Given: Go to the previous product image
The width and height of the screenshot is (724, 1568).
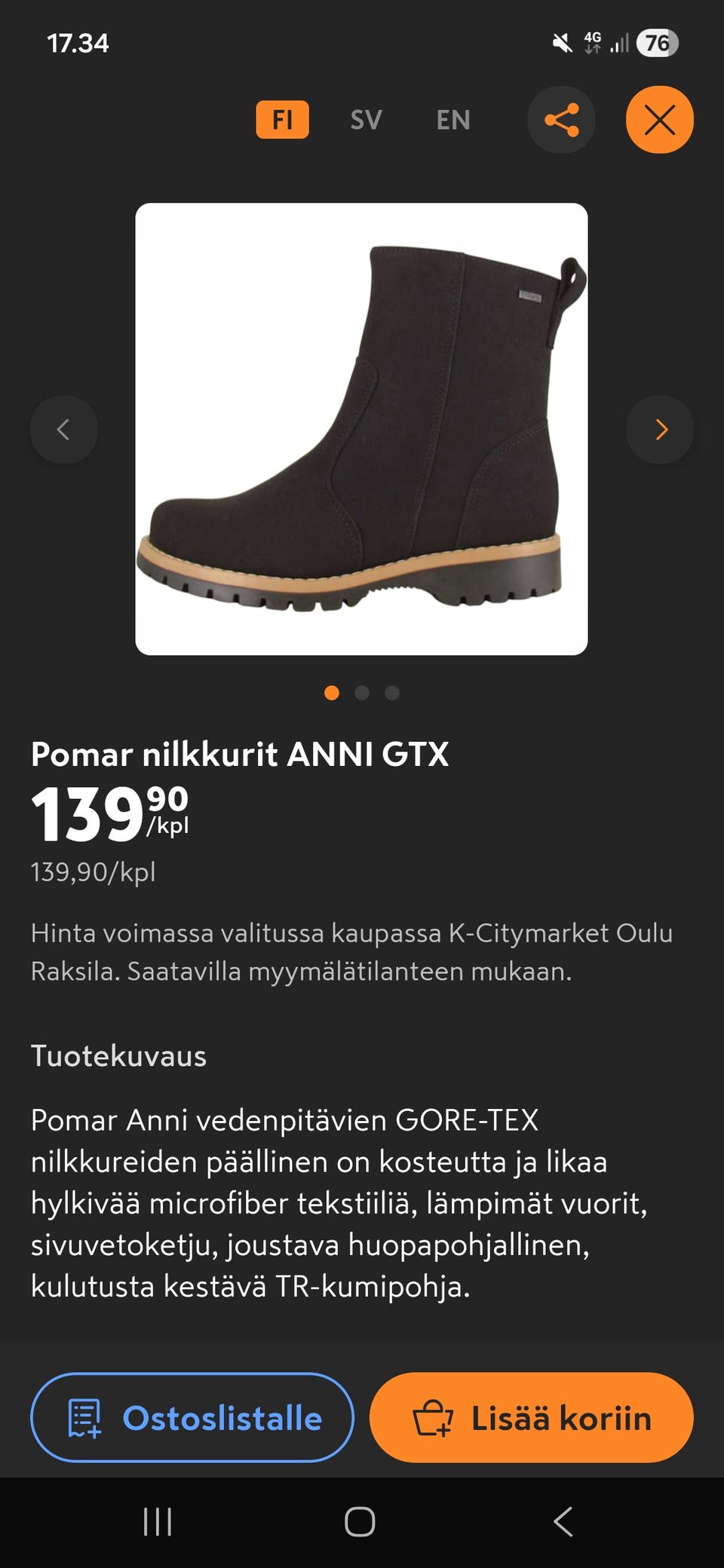Looking at the screenshot, I should (x=64, y=430).
